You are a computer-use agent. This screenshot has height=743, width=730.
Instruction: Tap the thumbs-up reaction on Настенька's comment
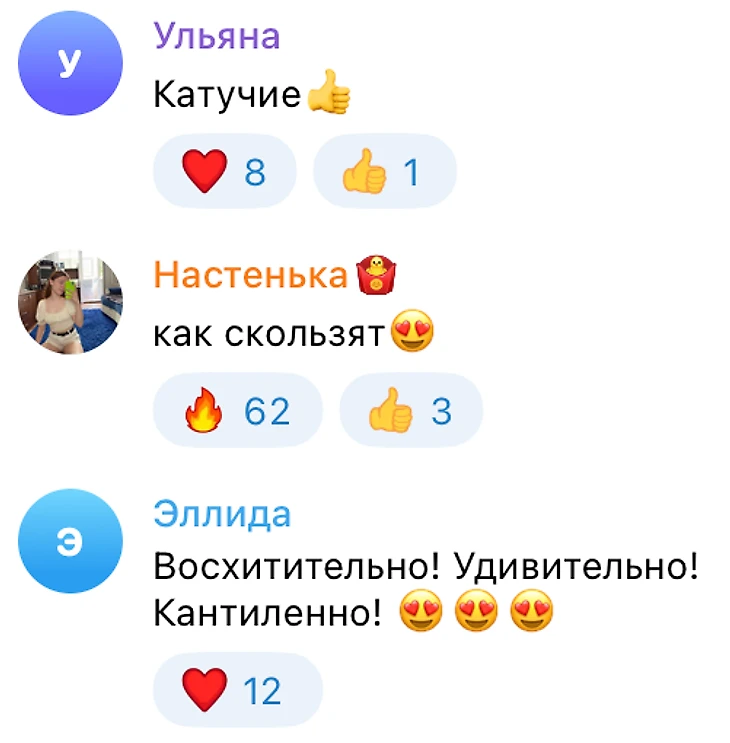click(x=410, y=411)
